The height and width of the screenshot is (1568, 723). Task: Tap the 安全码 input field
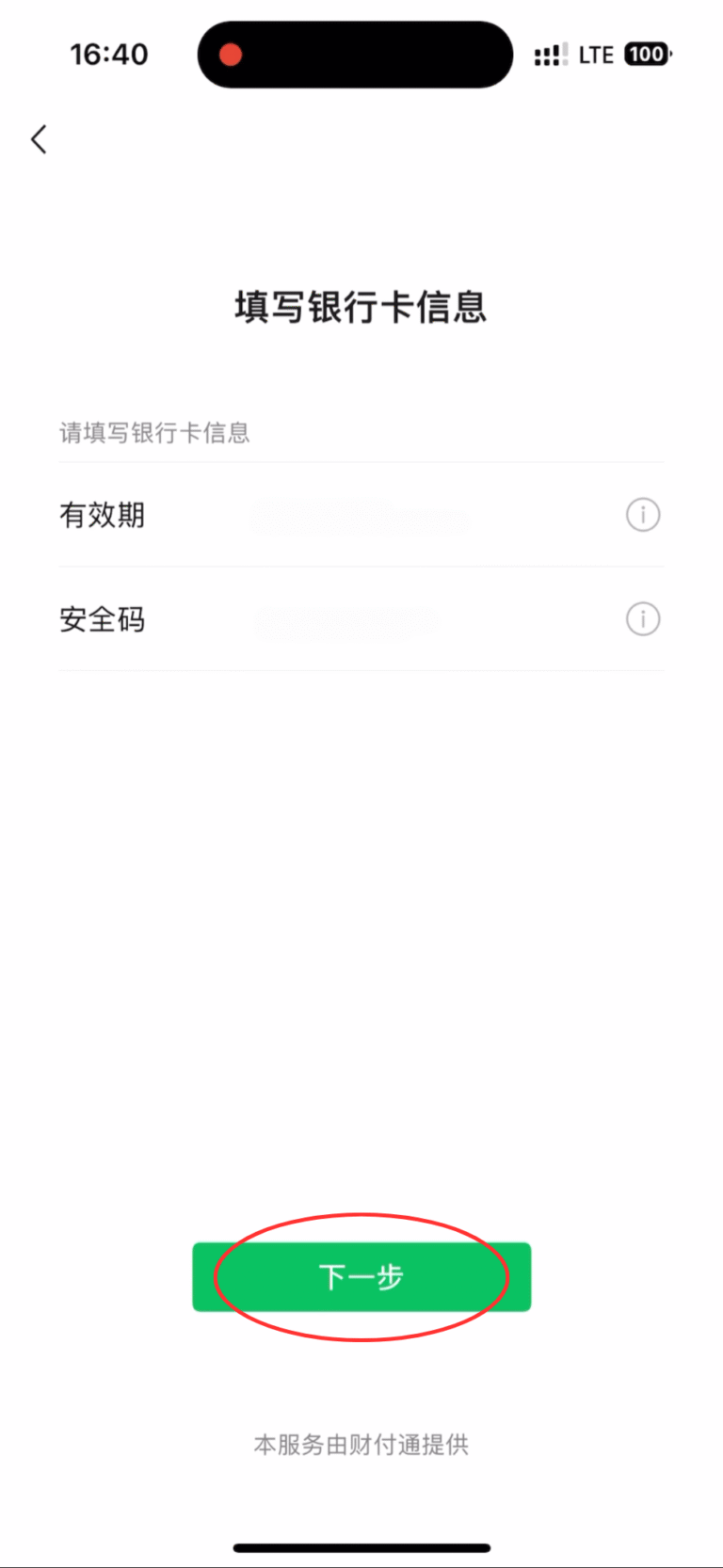377,620
